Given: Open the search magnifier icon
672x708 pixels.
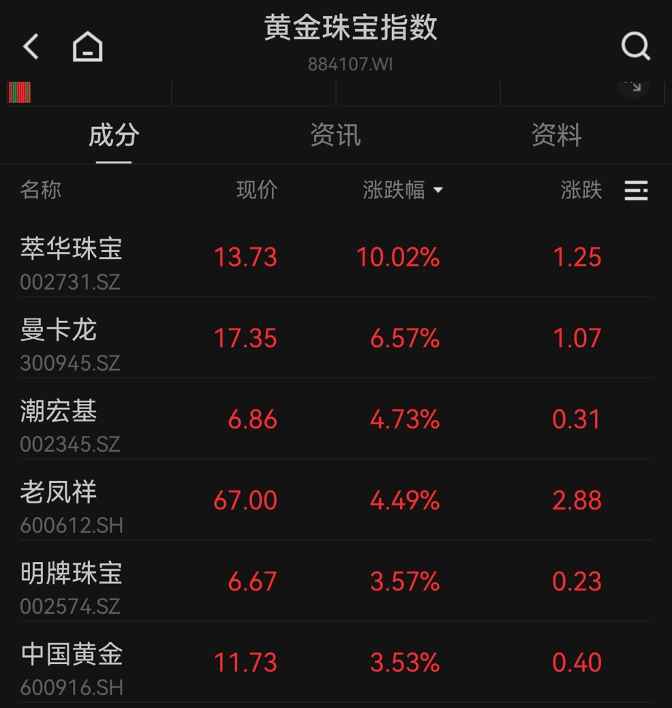Looking at the screenshot, I should click(635, 46).
